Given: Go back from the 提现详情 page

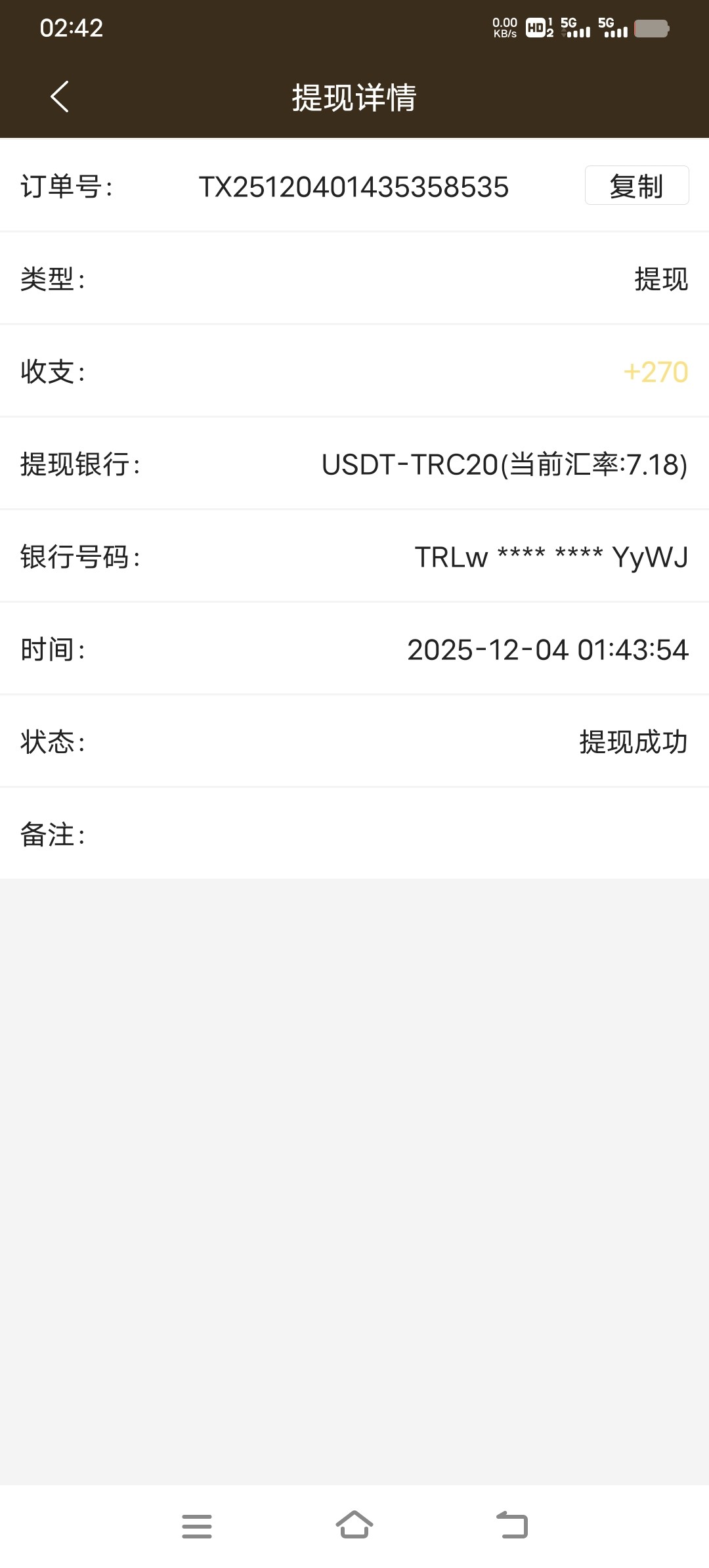Looking at the screenshot, I should tap(60, 97).
